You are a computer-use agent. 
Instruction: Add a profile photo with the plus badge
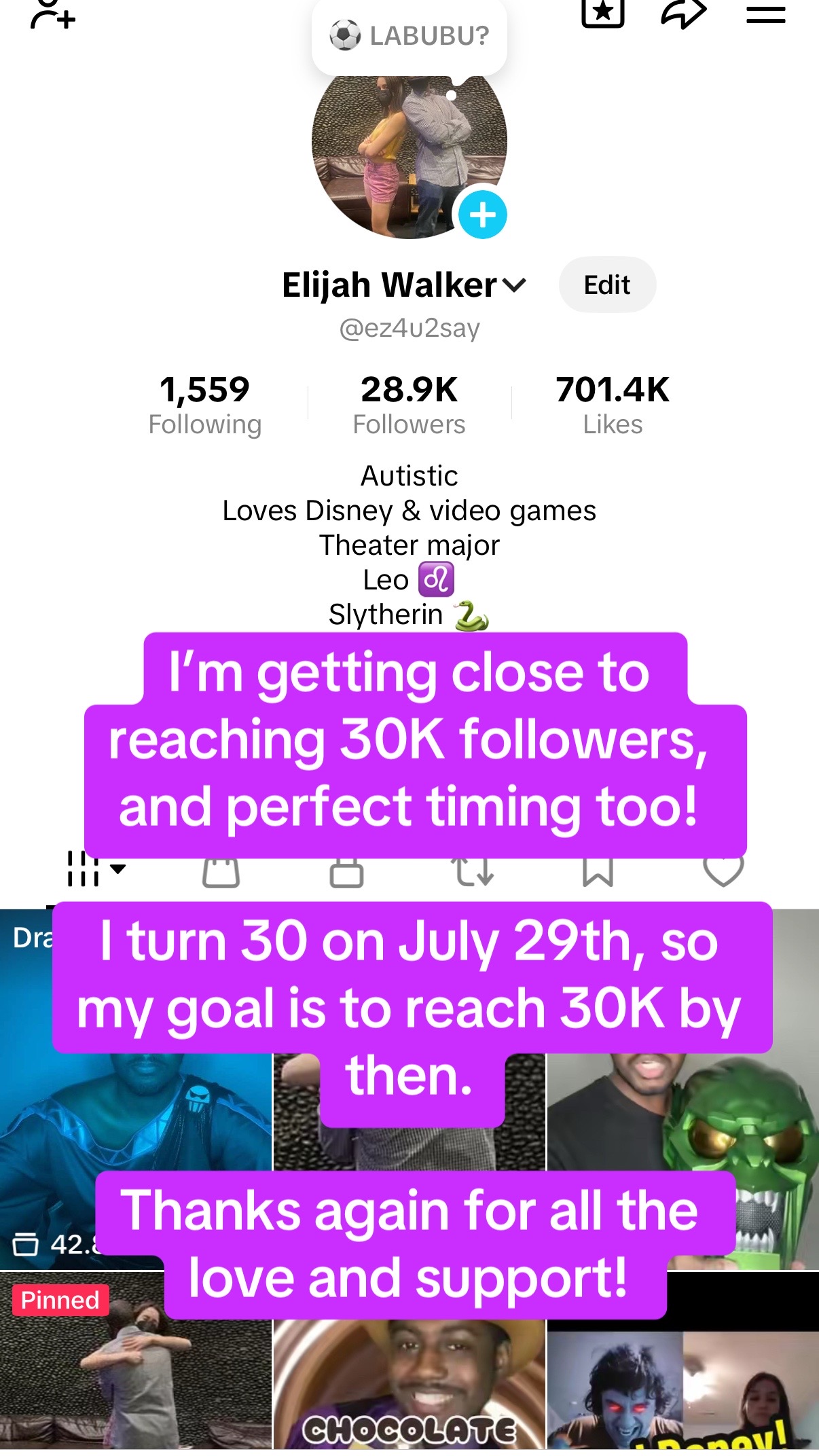(483, 215)
